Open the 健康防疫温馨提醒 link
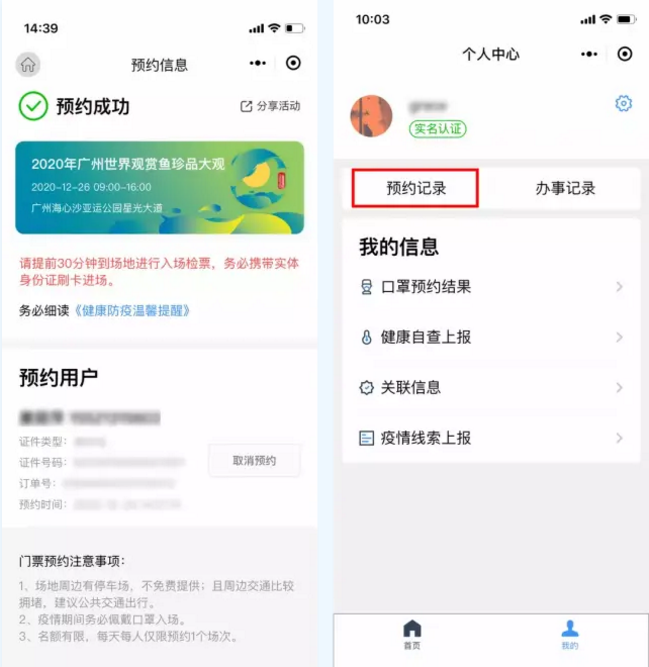The width and height of the screenshot is (649, 667). coord(132,311)
